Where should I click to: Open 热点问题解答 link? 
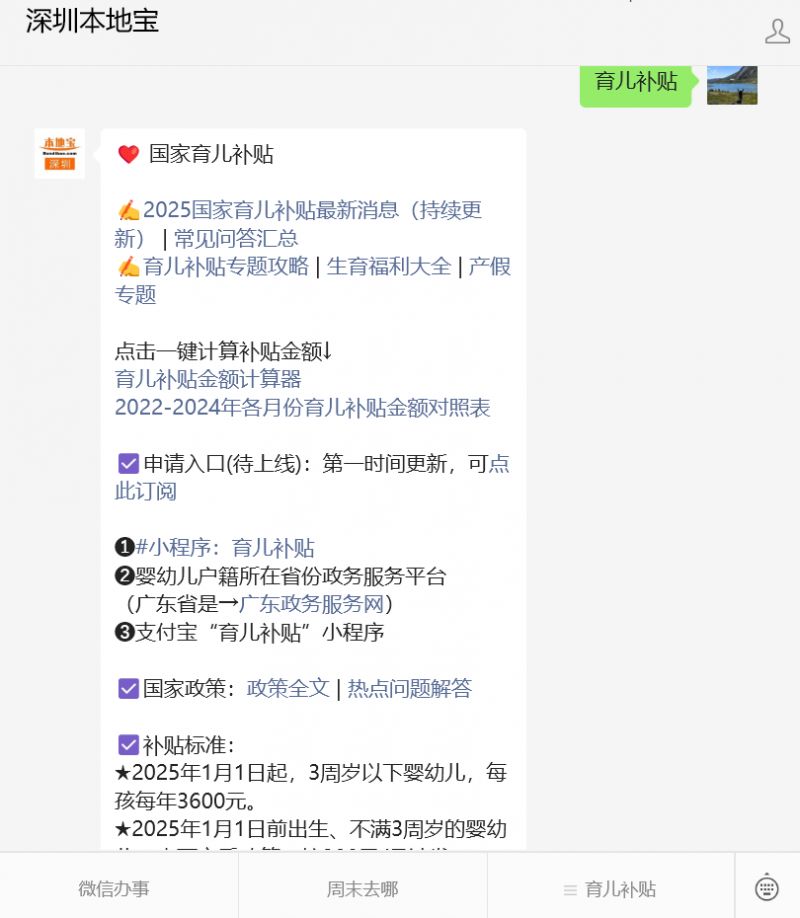click(409, 689)
